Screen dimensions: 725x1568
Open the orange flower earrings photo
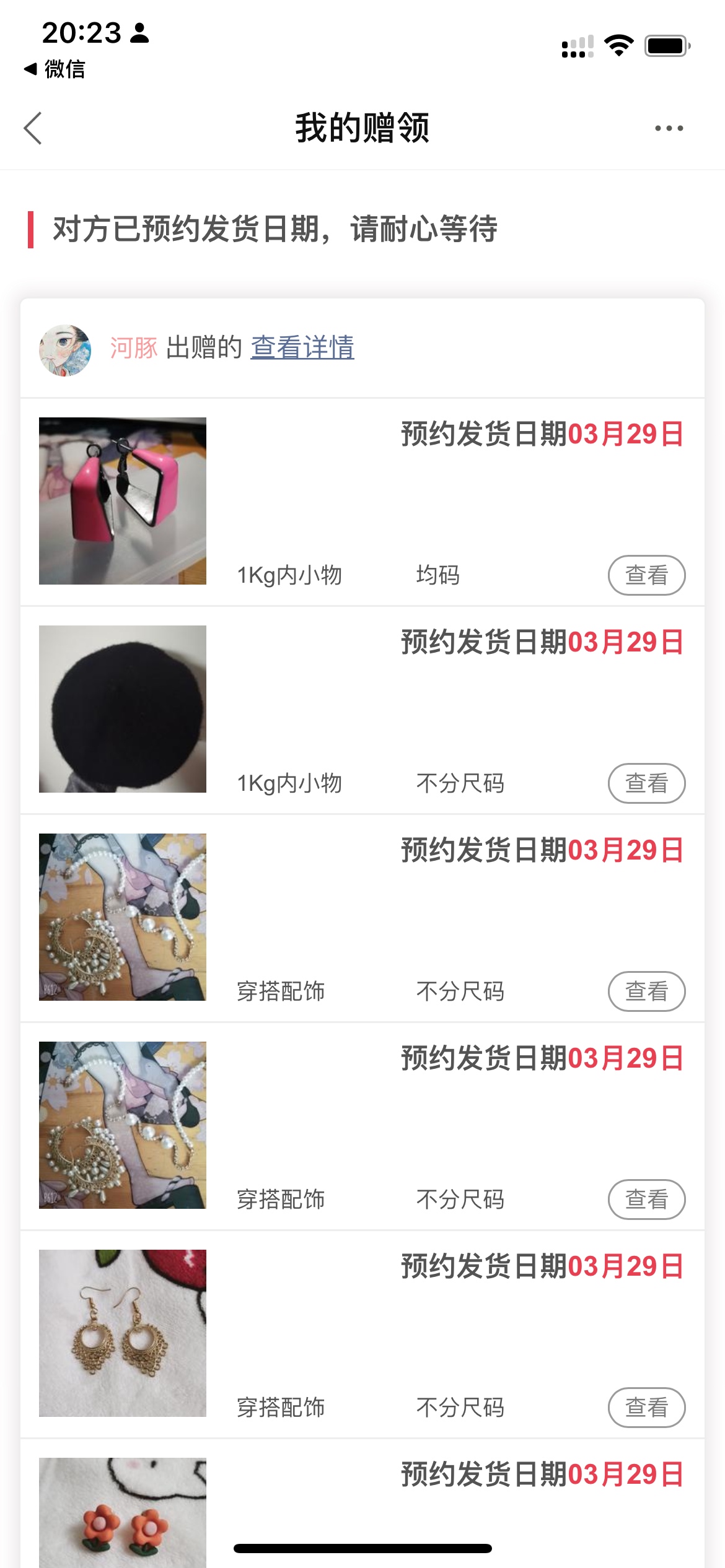123,1514
